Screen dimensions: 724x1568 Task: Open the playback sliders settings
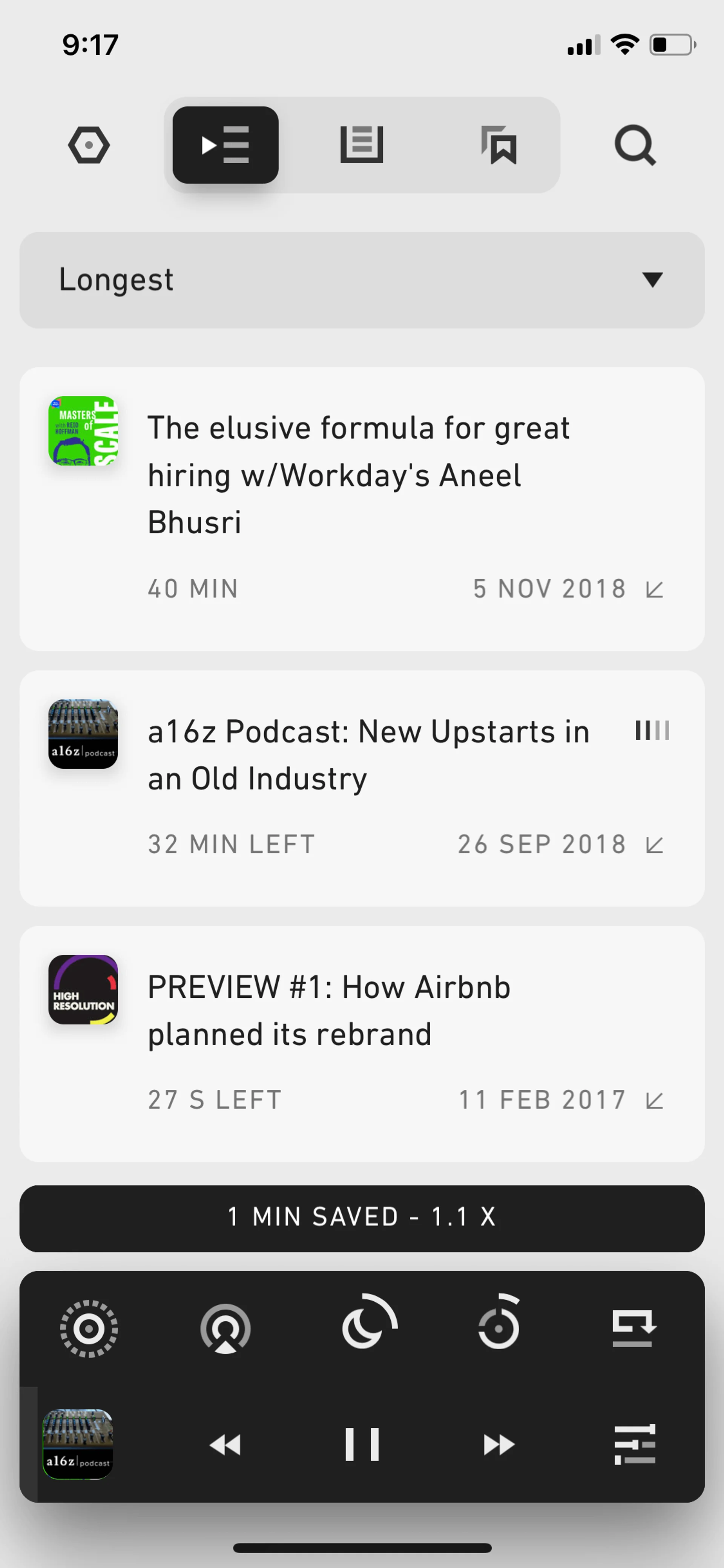[x=635, y=1444]
